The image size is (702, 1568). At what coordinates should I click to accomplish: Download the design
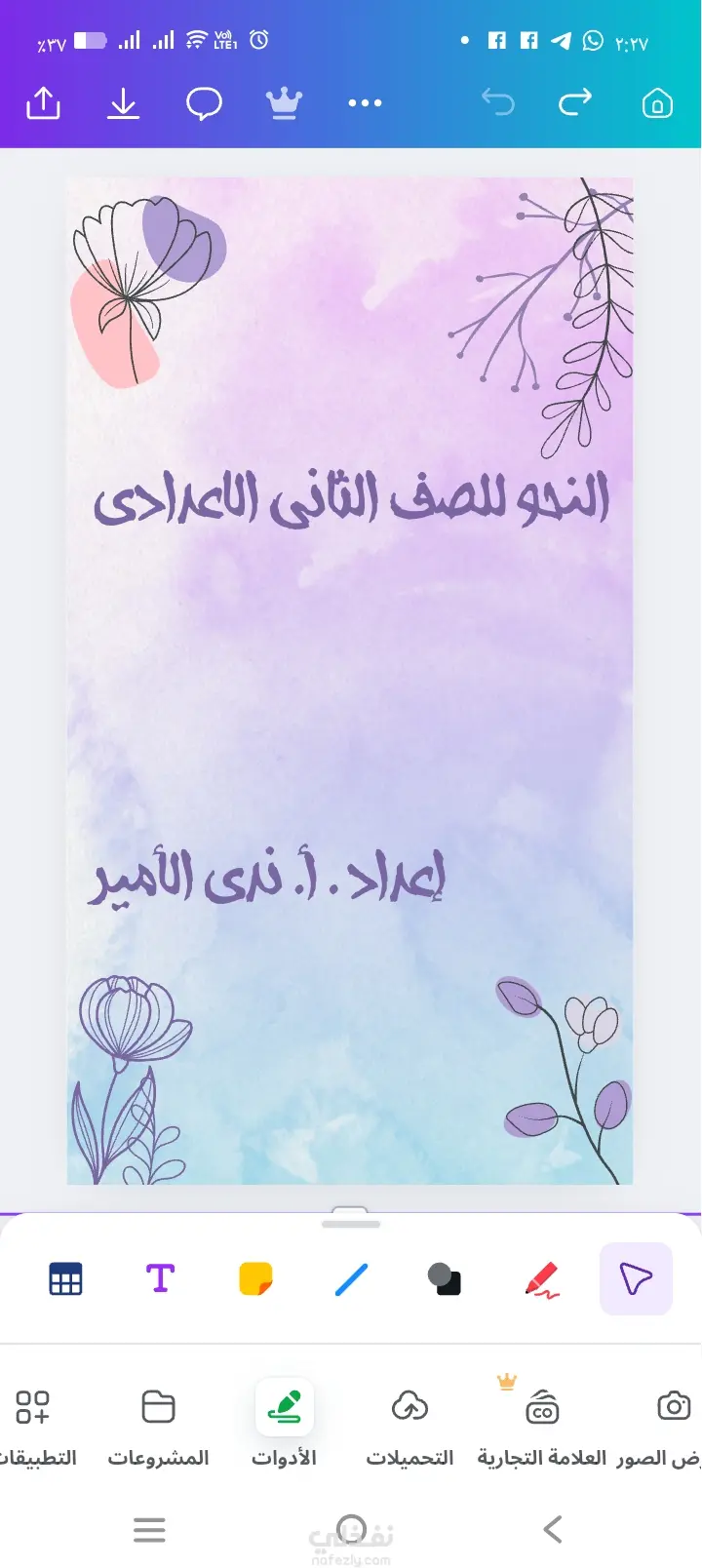tap(123, 102)
